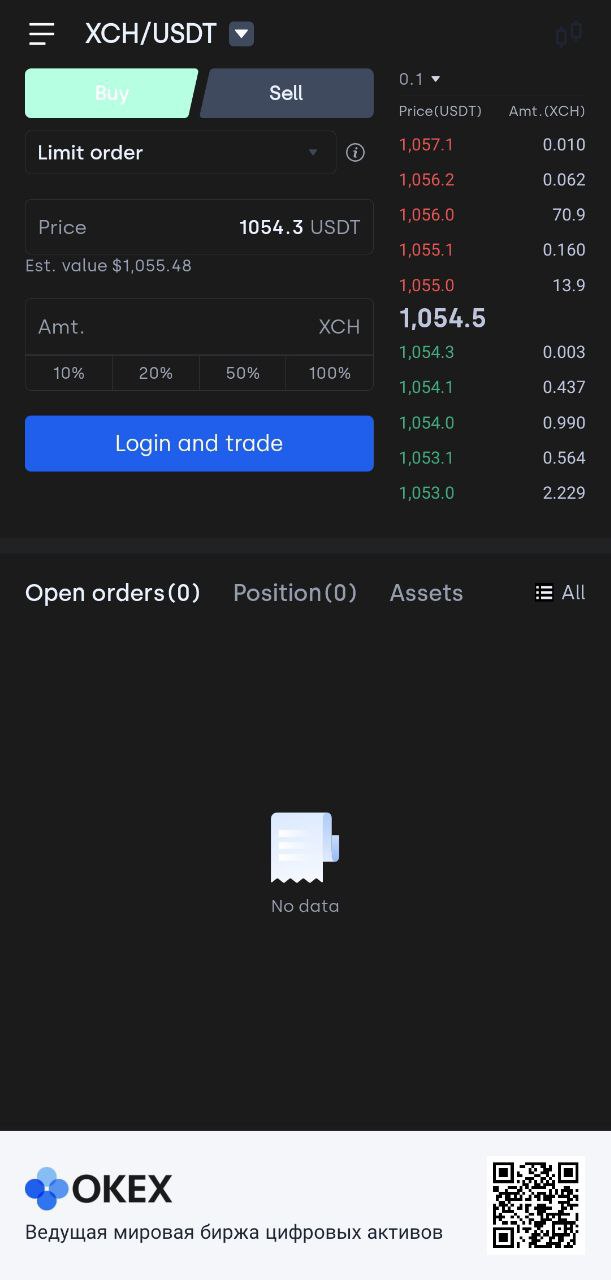The image size is (611, 1280).
Task: Switch to the Sell tab
Action: pyautogui.click(x=287, y=93)
